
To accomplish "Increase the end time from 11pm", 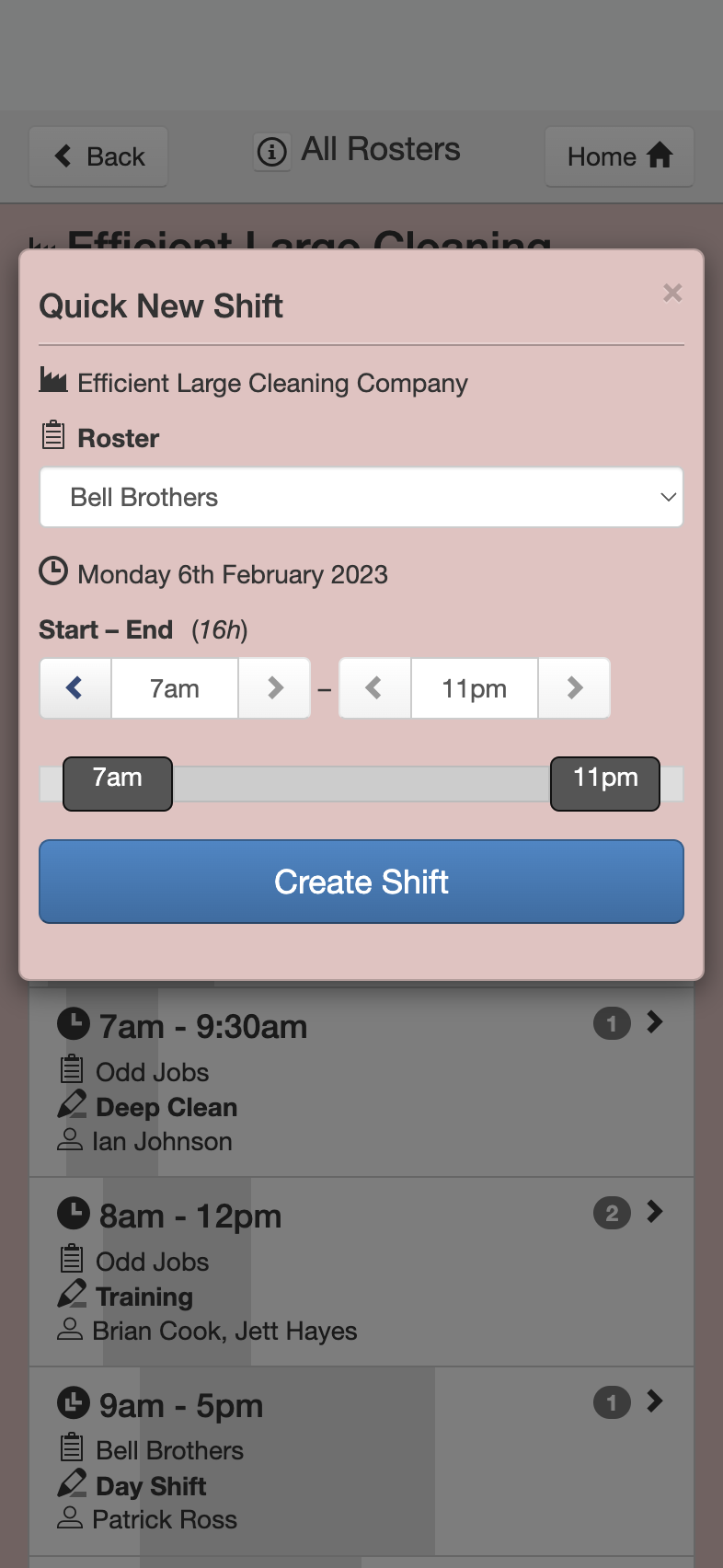I will coord(574,687).
